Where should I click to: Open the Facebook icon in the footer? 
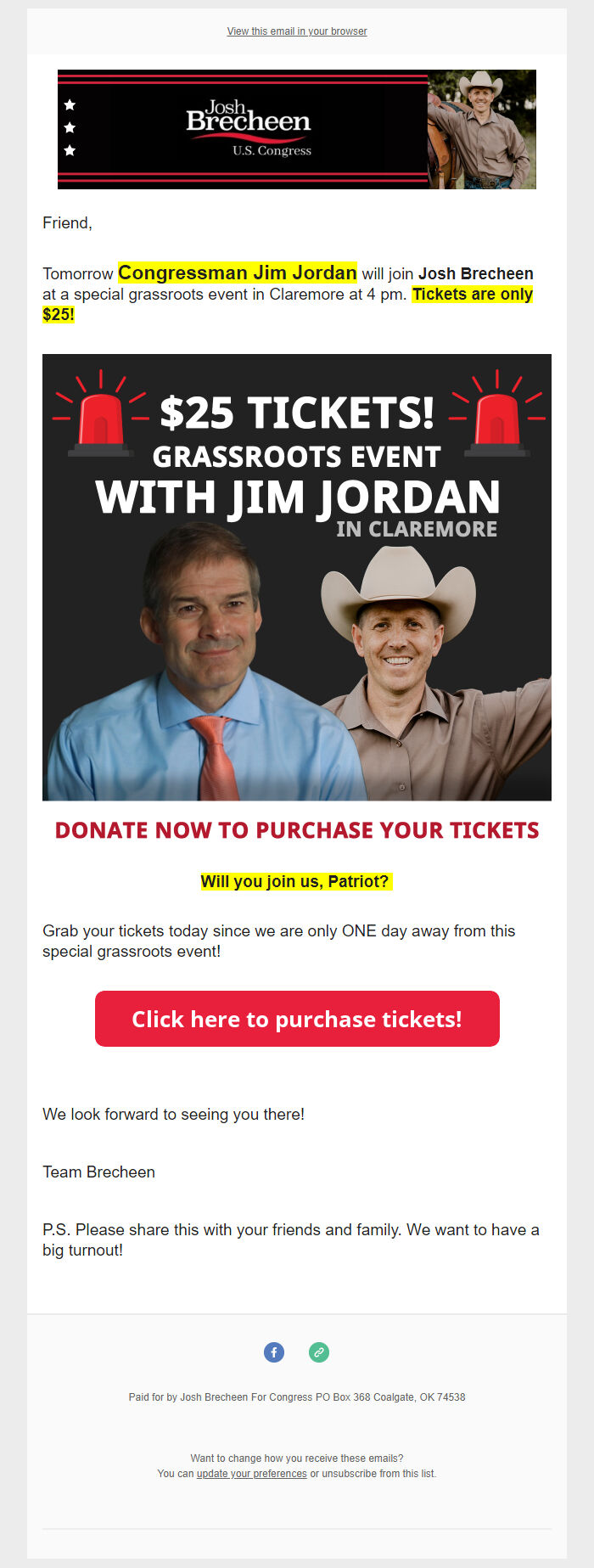tap(274, 1352)
